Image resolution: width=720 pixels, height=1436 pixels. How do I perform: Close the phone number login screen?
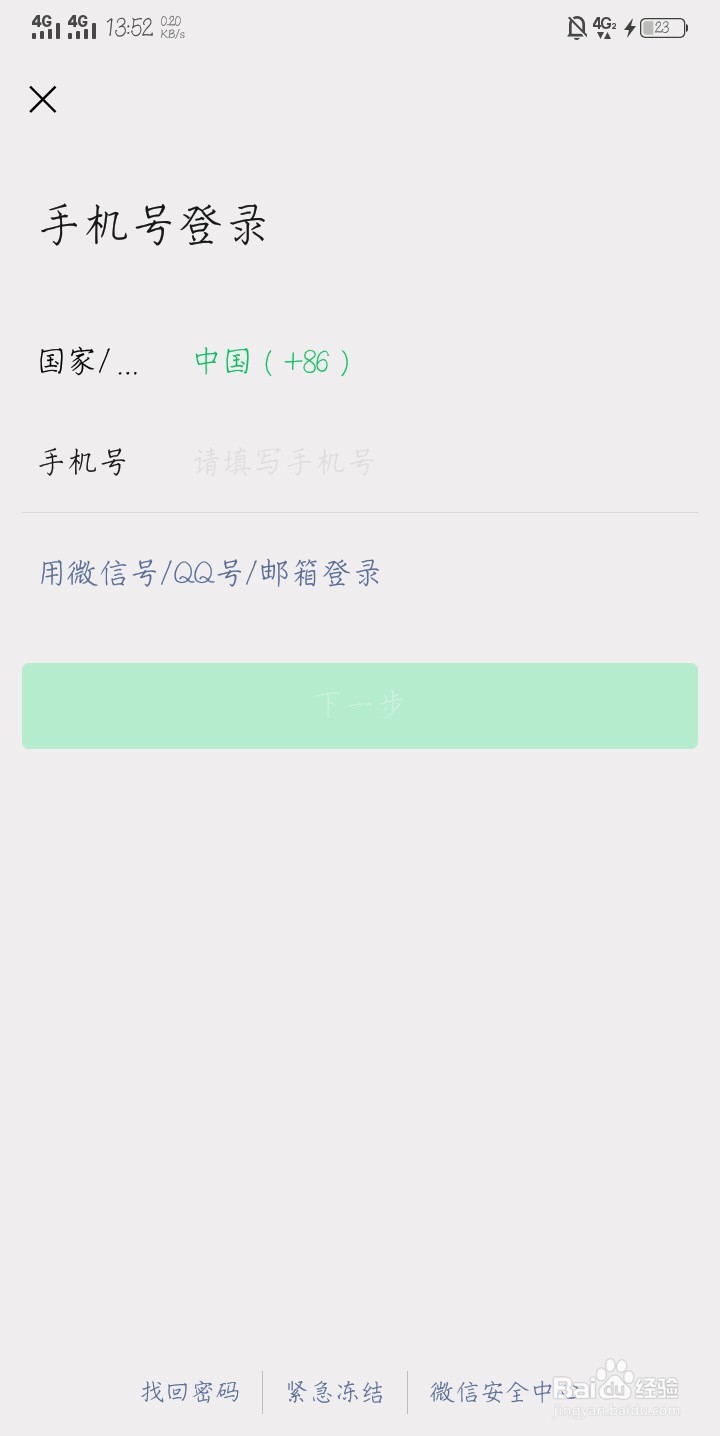[42, 100]
